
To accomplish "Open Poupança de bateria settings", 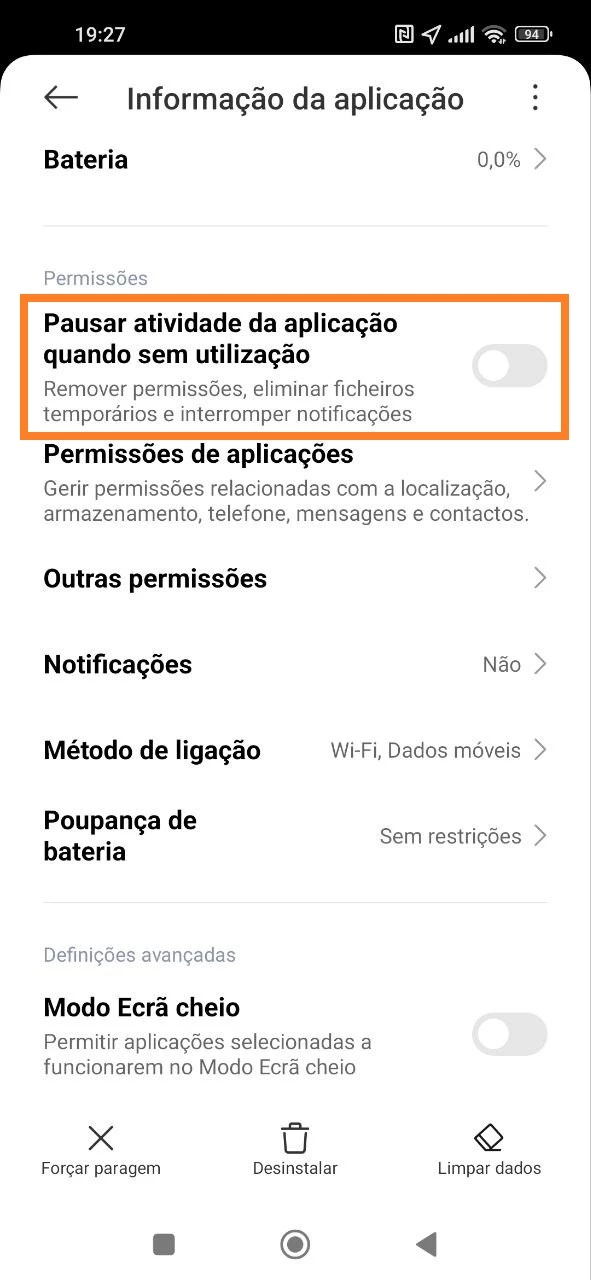I will coord(295,836).
